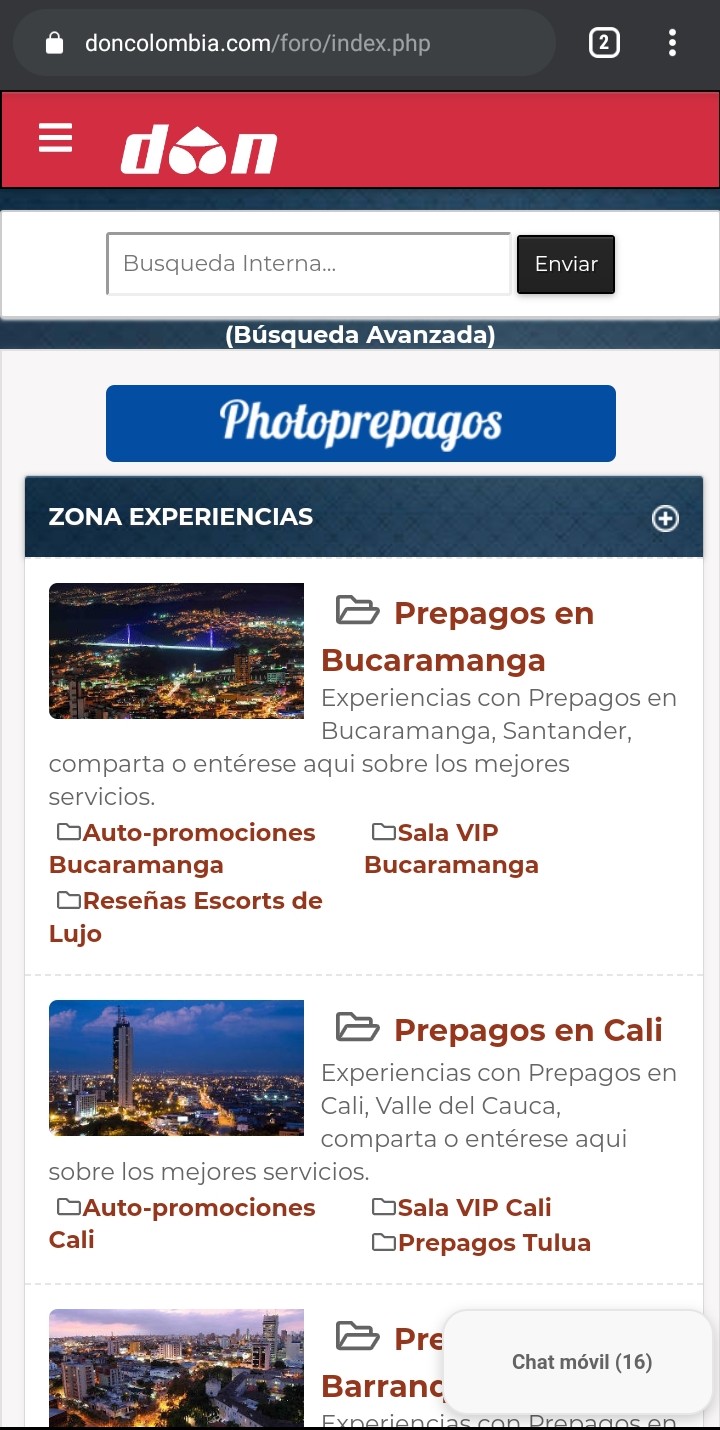This screenshot has height=1430, width=720.
Task: Tap the Bucaramanga city night photo
Action: (176, 651)
